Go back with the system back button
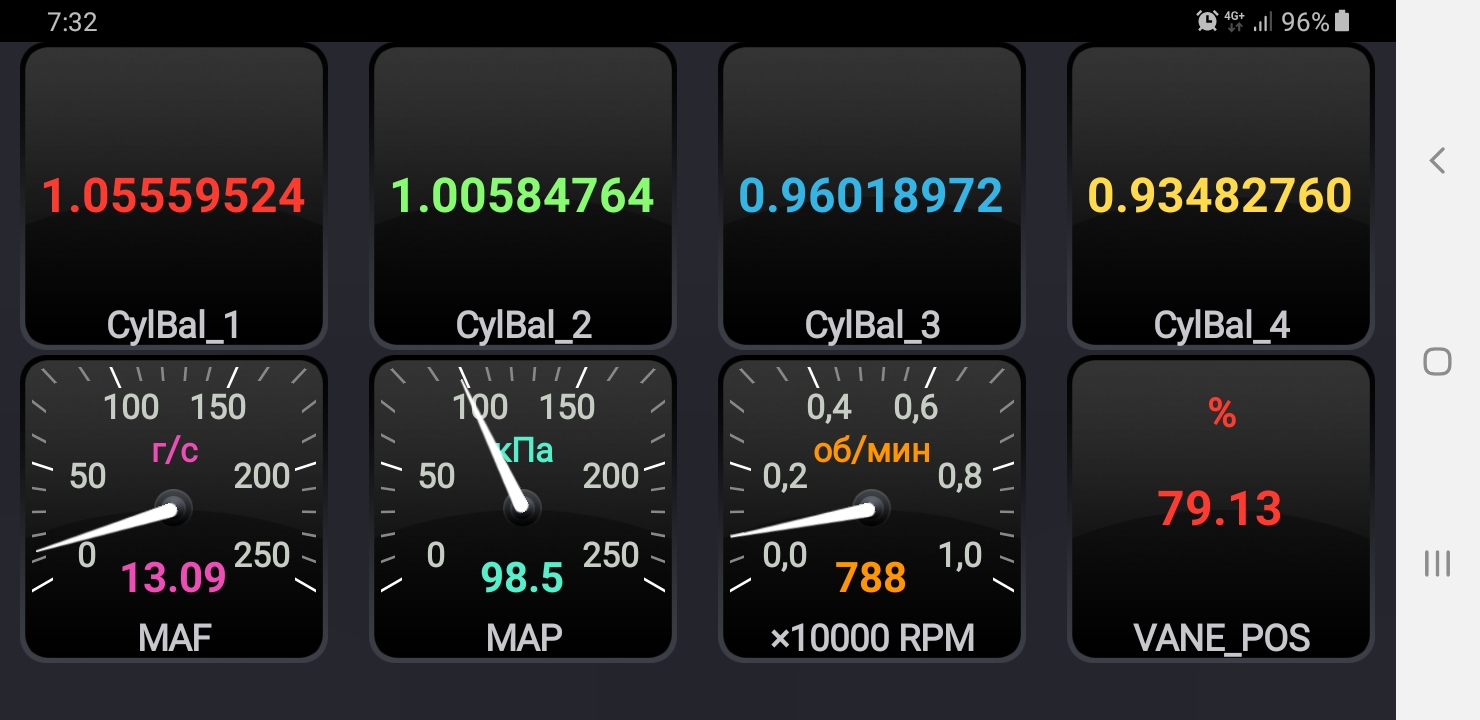 (1437, 160)
